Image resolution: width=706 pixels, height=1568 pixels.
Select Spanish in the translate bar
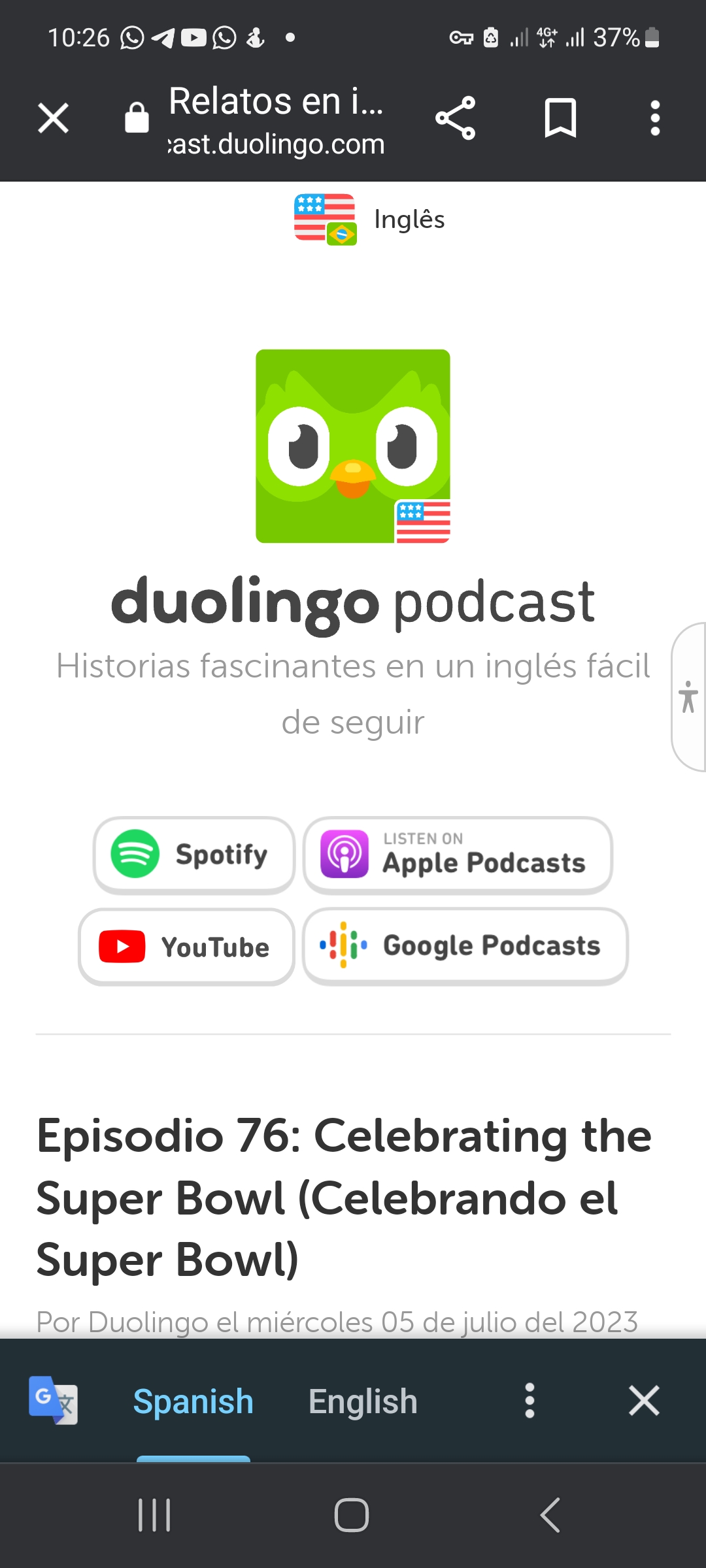click(193, 1401)
